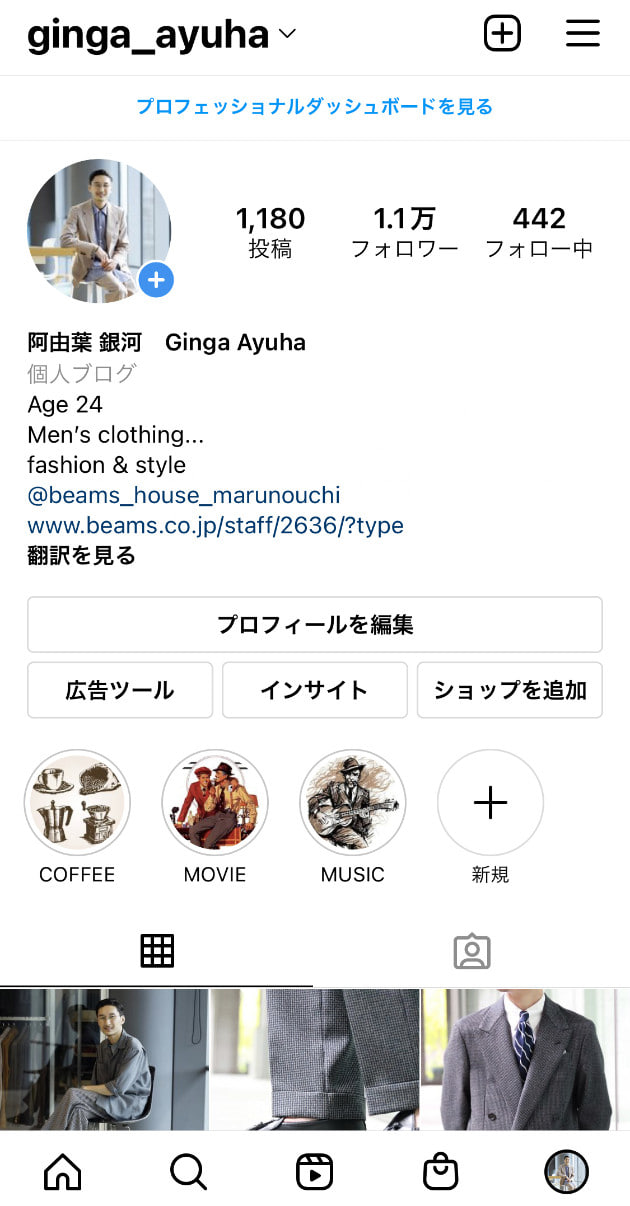
Task: Open 広告ツール
Action: click(120, 690)
